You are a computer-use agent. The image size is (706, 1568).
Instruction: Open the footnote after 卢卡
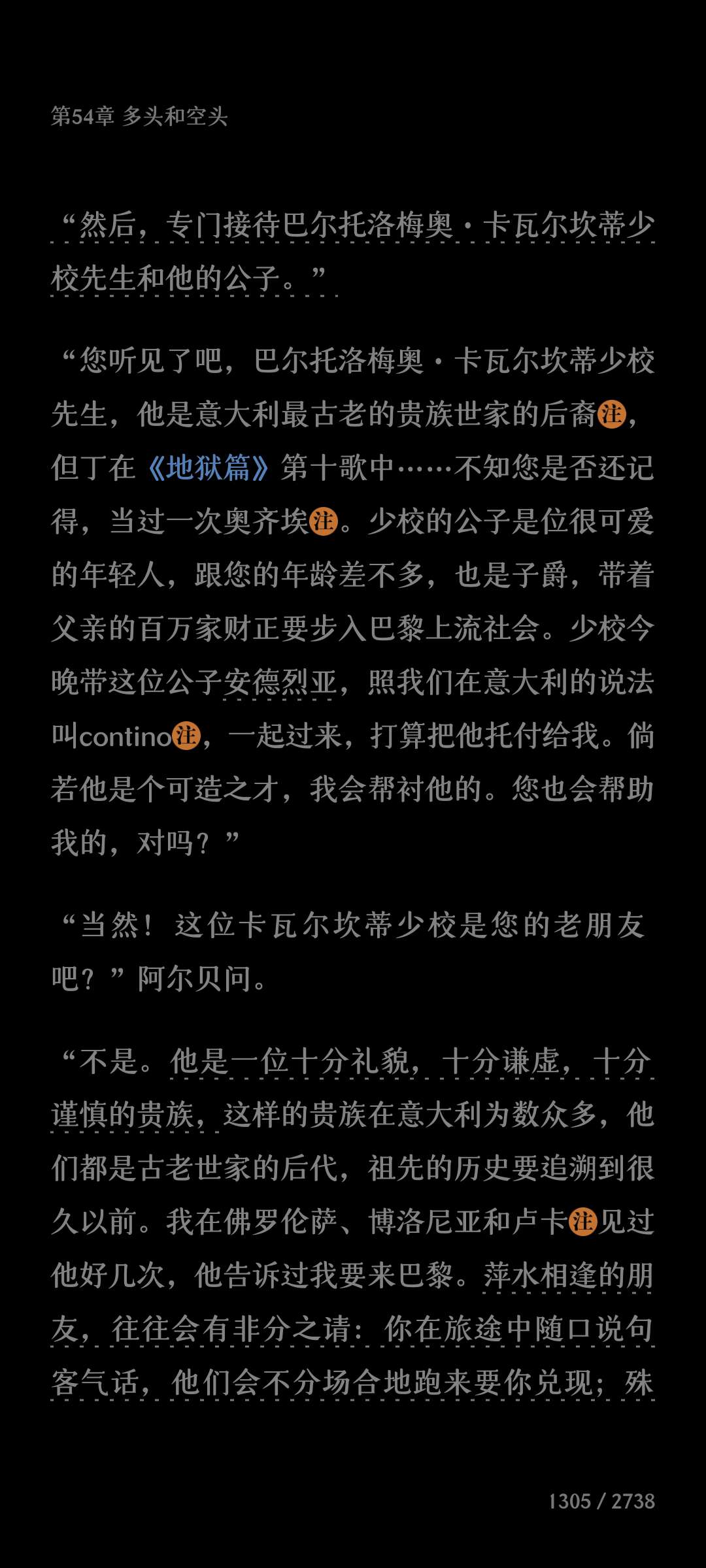coord(583,1221)
